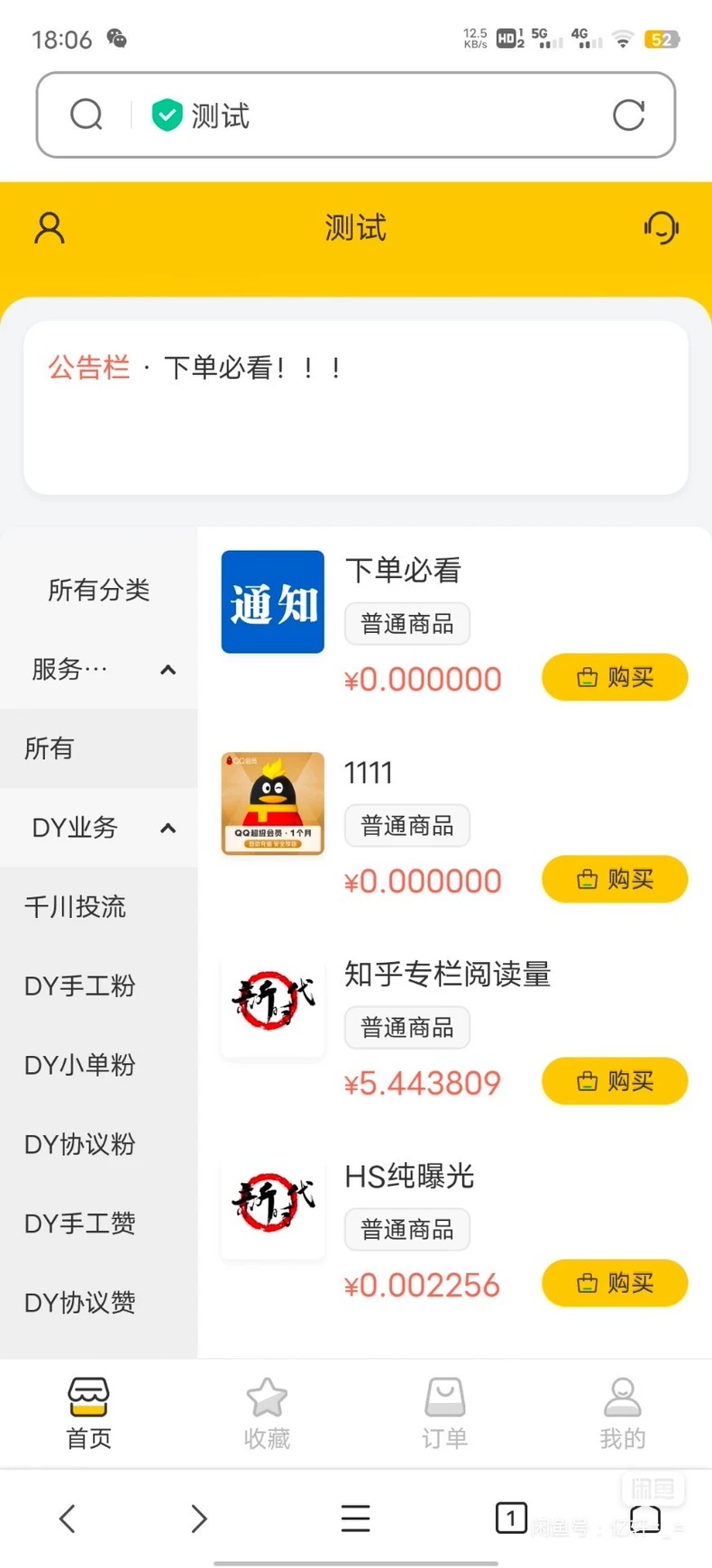Buy the 下单必看 item
712x1568 pixels.
[x=615, y=677]
